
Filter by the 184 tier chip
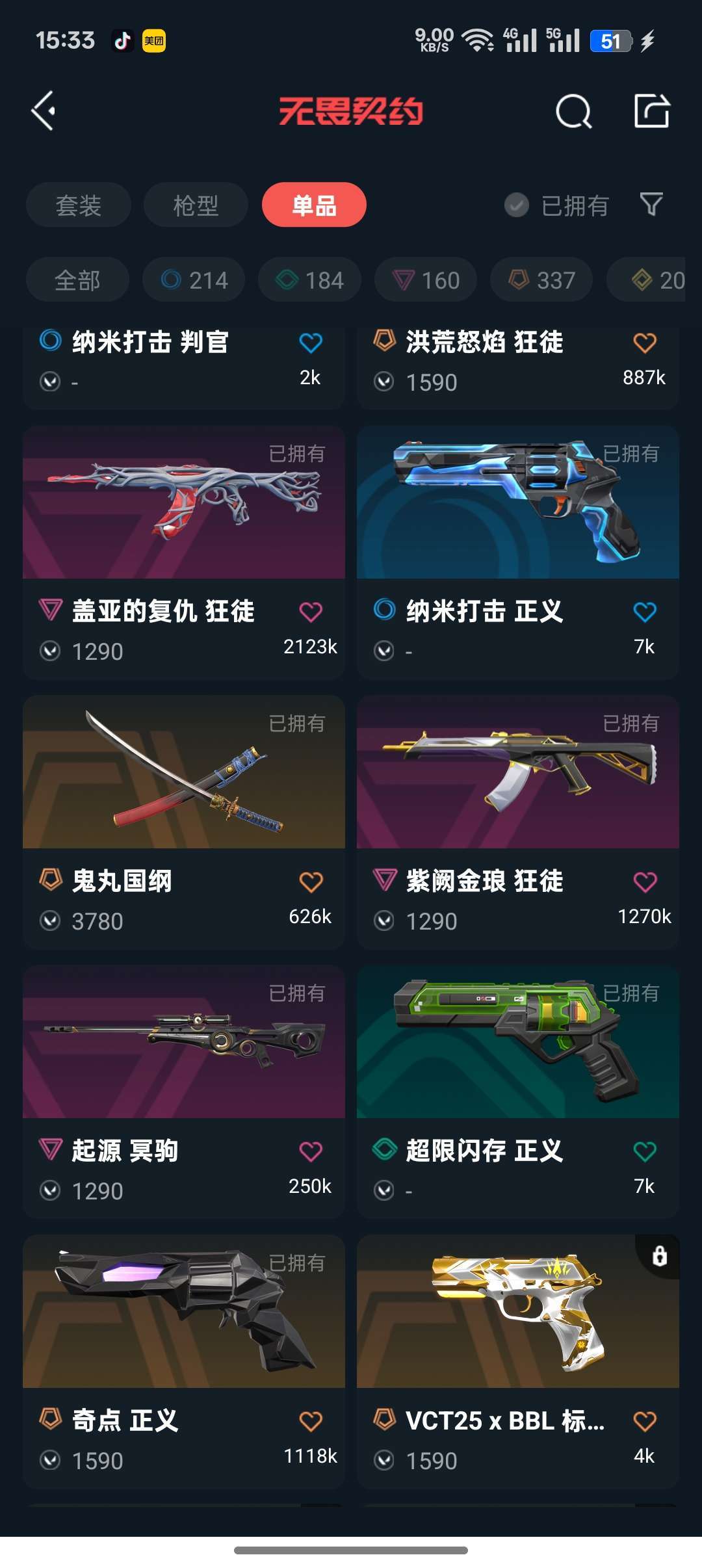[x=309, y=280]
